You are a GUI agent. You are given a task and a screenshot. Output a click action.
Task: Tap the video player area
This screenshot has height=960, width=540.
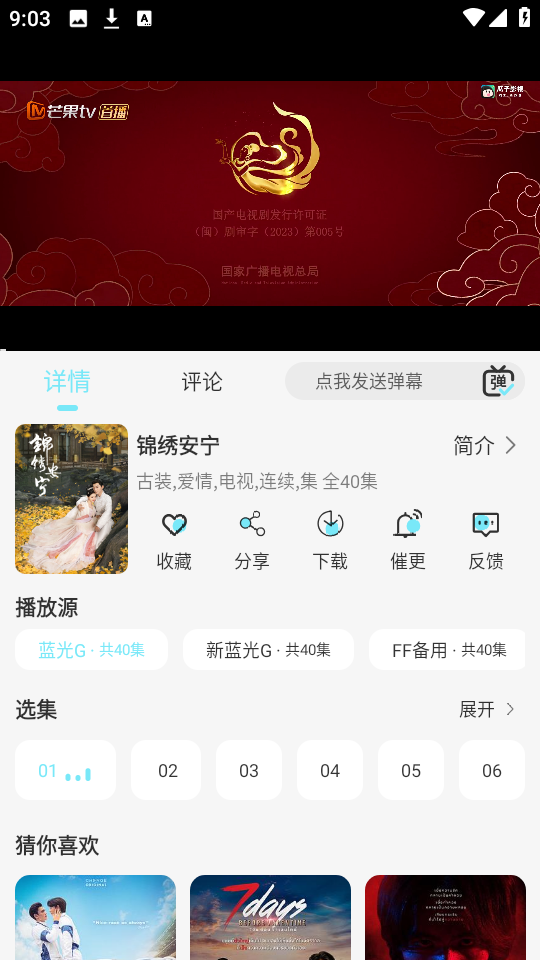pos(270,193)
